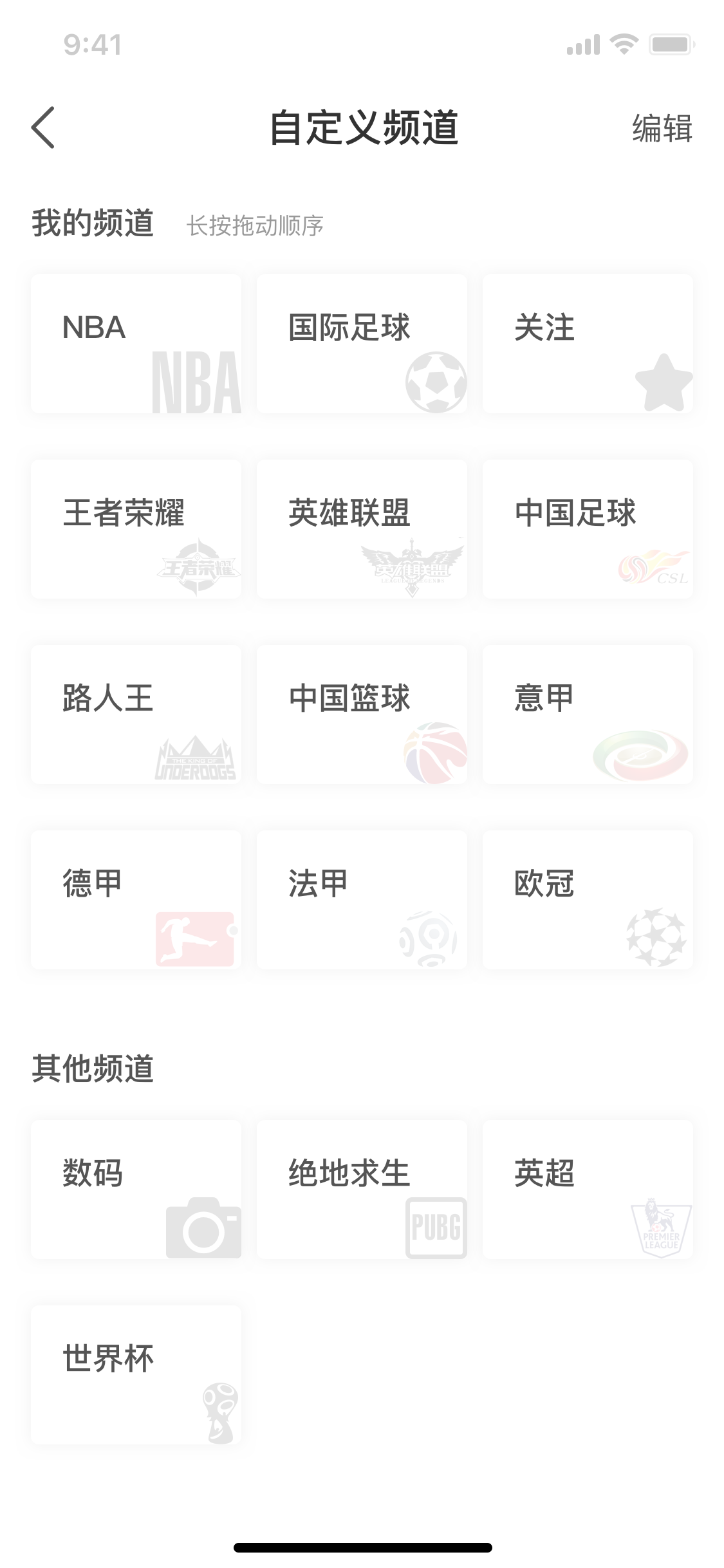Open the 路人王 channel
This screenshot has height=1568, width=724.
pyautogui.click(x=136, y=714)
